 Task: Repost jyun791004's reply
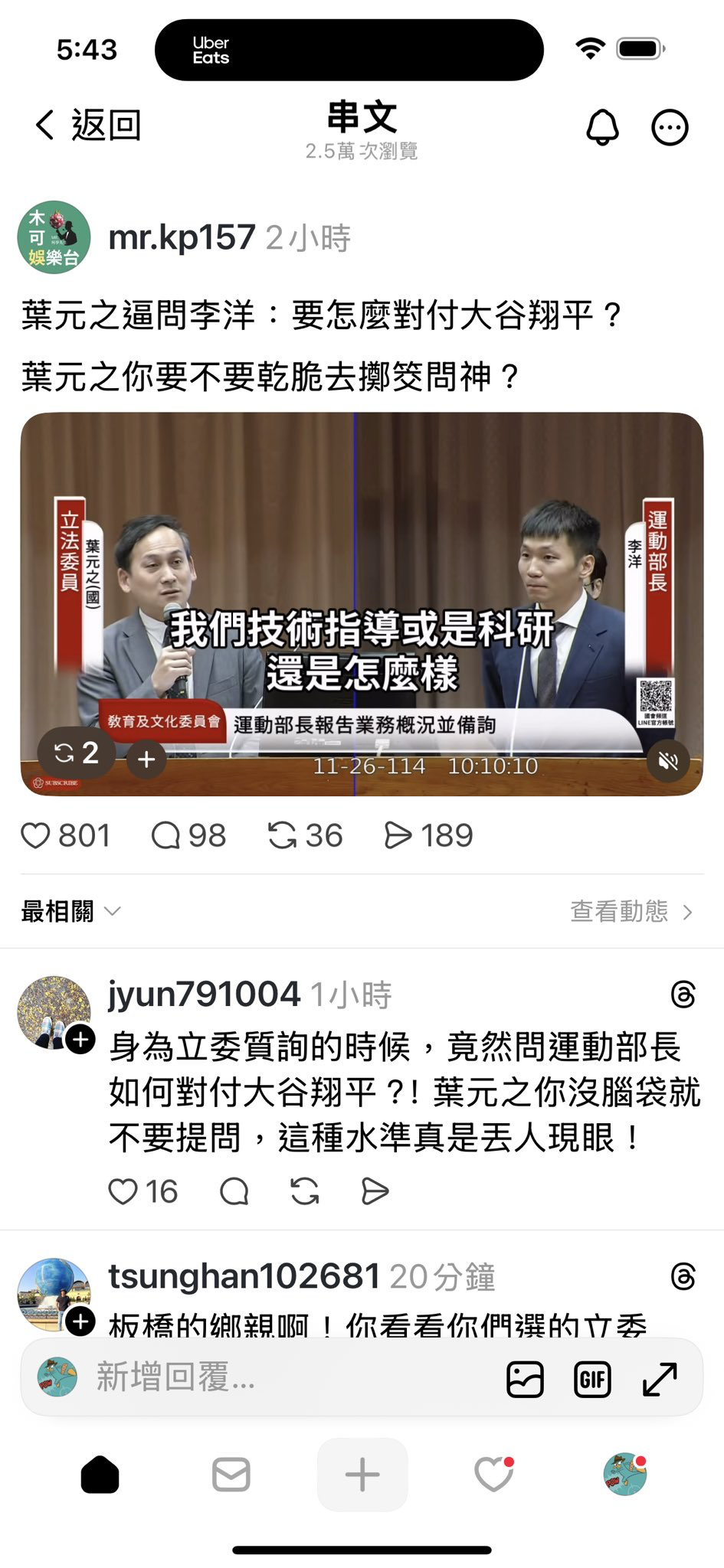coord(305,1191)
